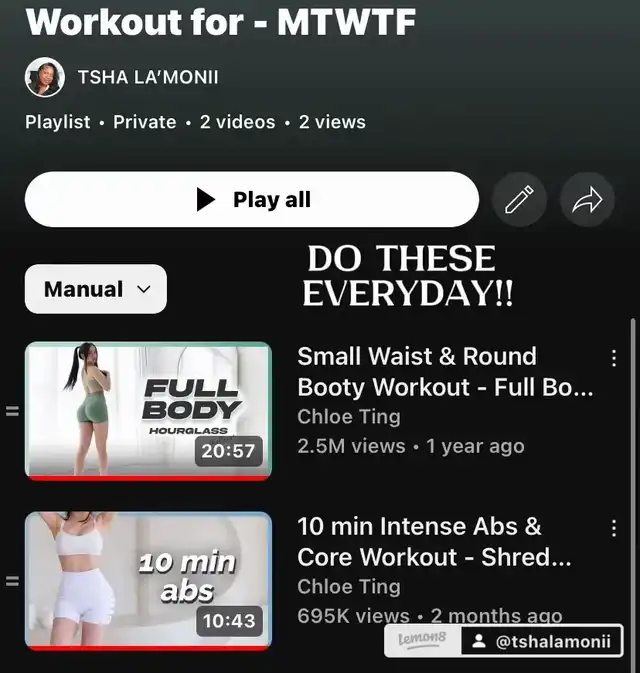Open options menu for Small Waist & Round Booty video
This screenshot has height=673, width=640.
coord(613,358)
